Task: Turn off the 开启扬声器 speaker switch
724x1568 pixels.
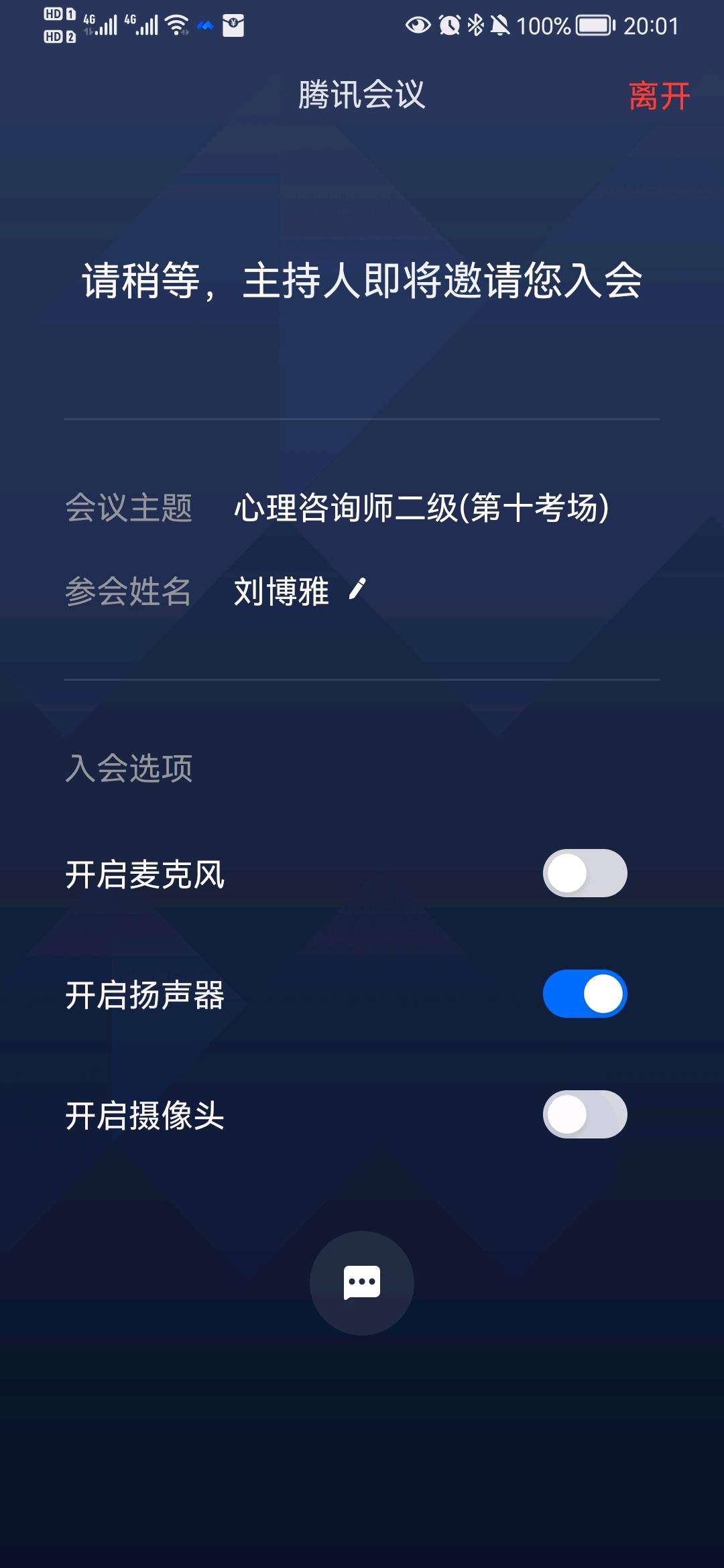Action: tap(585, 994)
